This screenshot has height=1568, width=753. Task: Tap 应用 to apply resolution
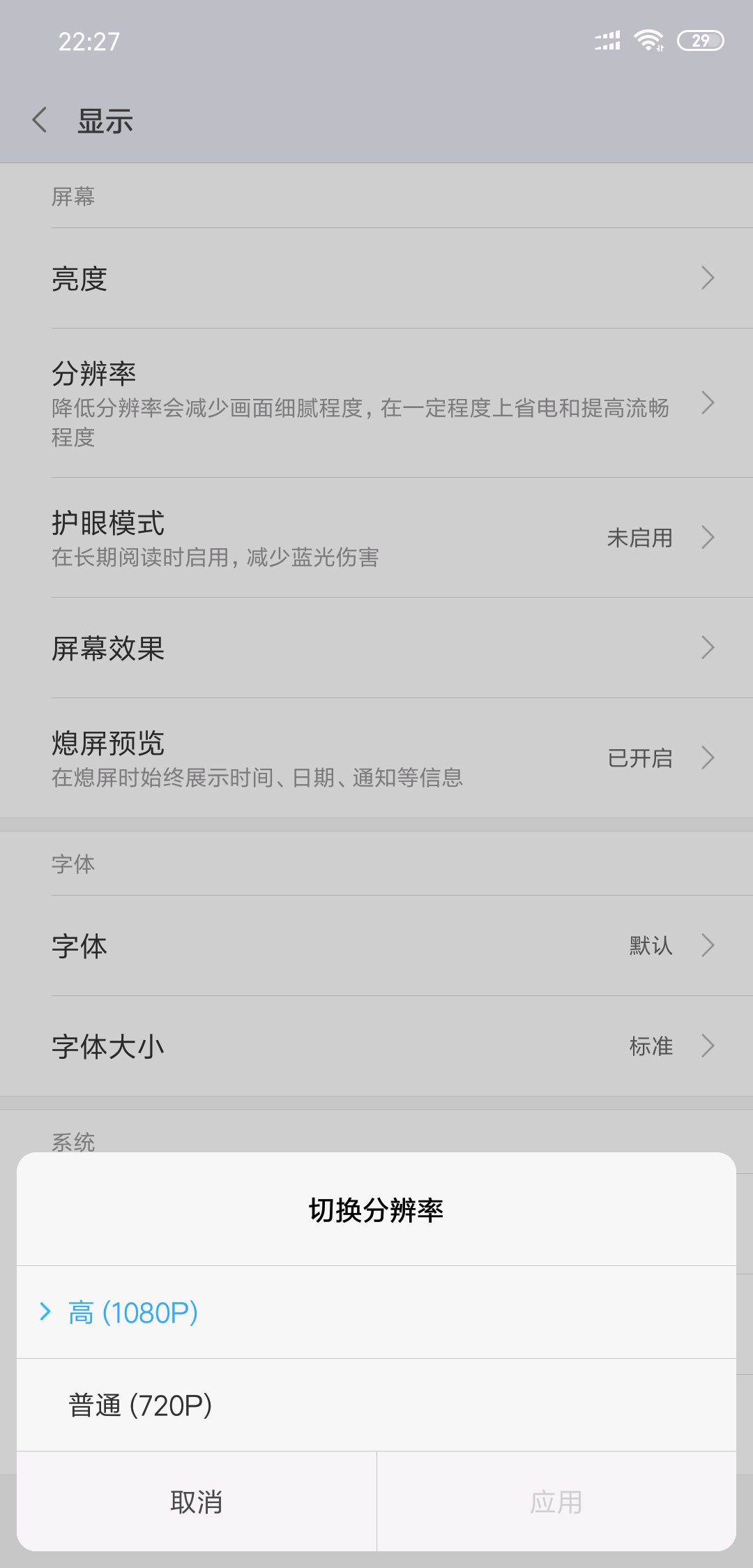point(556,1502)
